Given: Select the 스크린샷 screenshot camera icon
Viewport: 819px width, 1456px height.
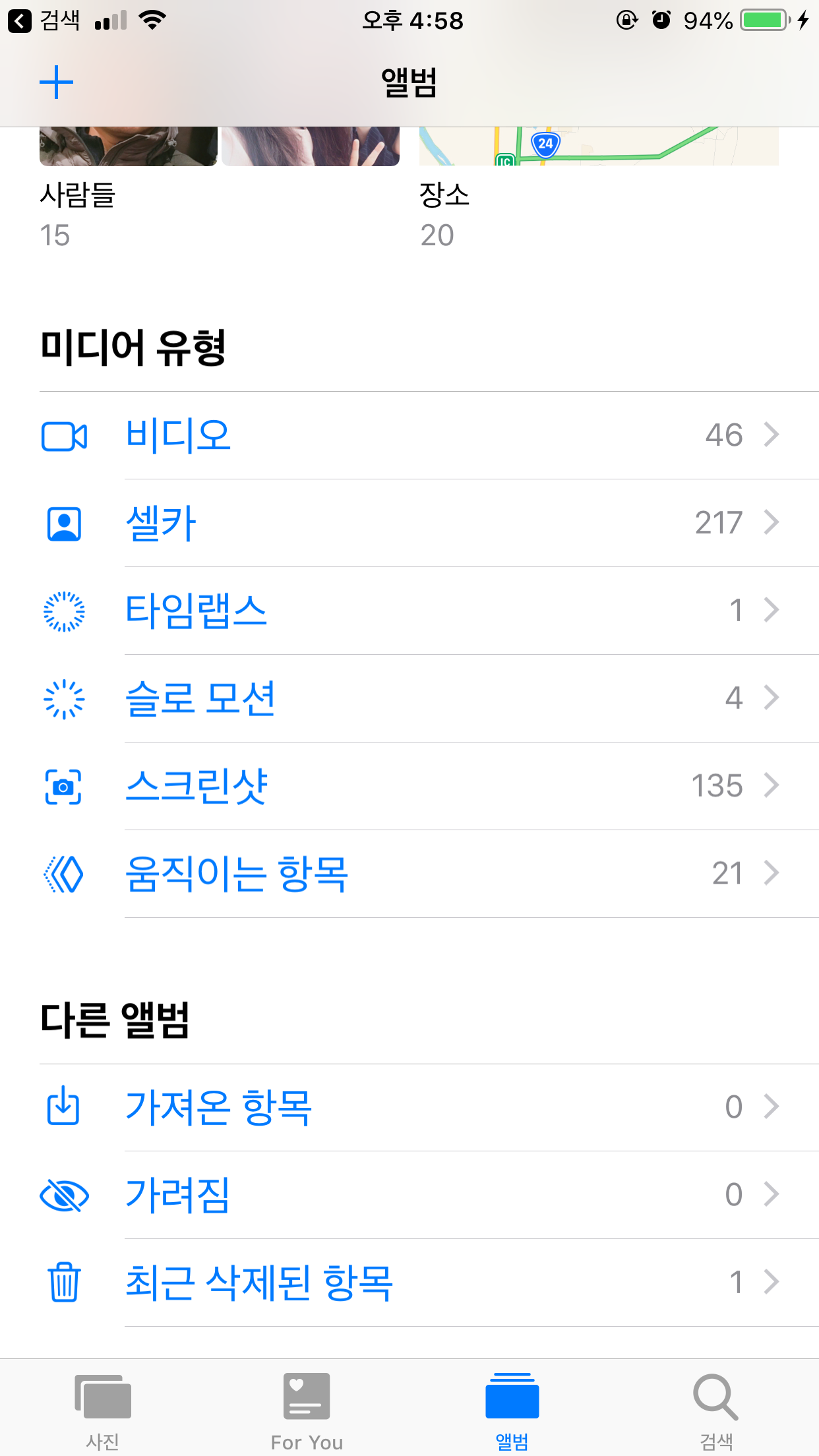Looking at the screenshot, I should click(x=64, y=787).
